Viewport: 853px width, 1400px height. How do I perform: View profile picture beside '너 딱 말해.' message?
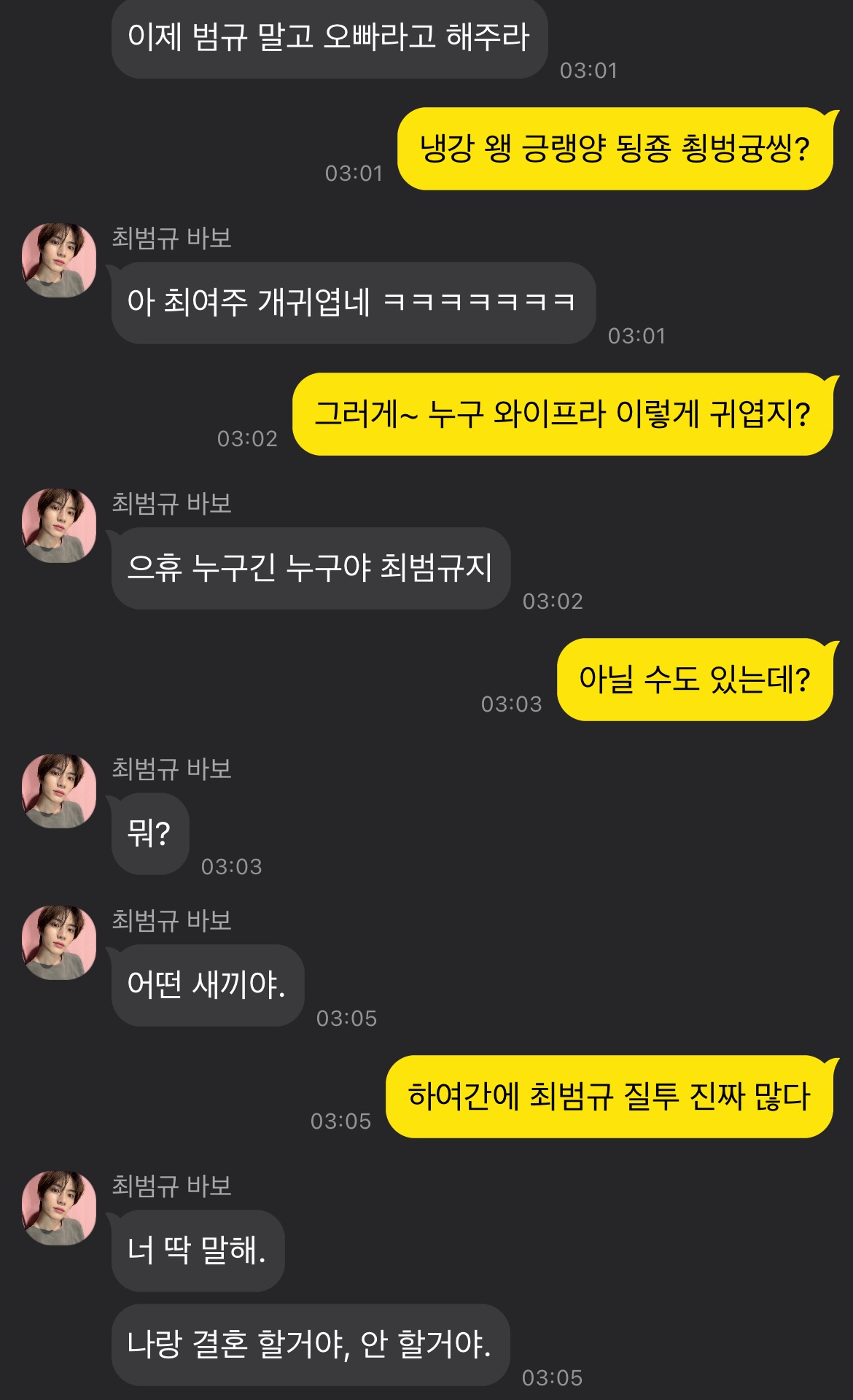click(x=59, y=1207)
